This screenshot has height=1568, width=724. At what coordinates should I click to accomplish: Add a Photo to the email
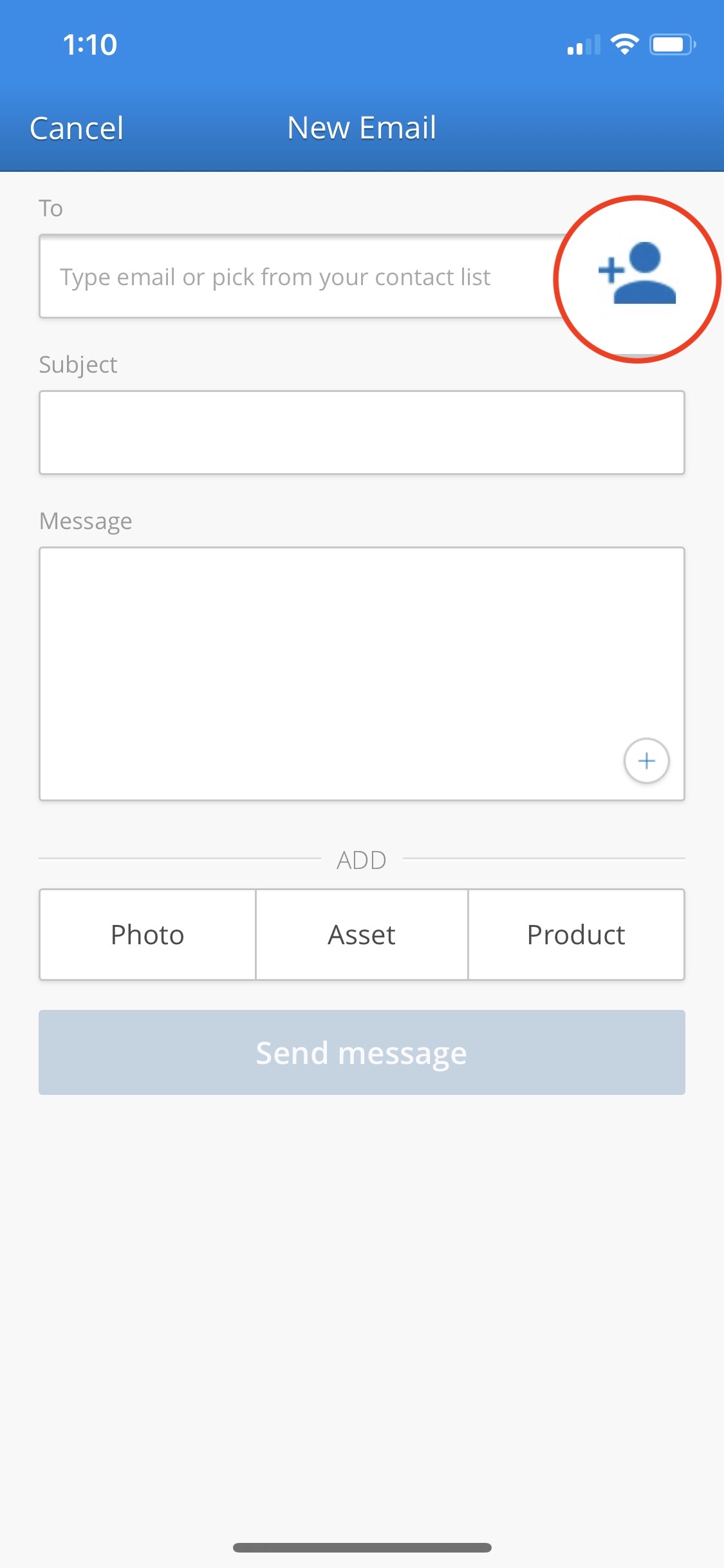pyautogui.click(x=147, y=935)
